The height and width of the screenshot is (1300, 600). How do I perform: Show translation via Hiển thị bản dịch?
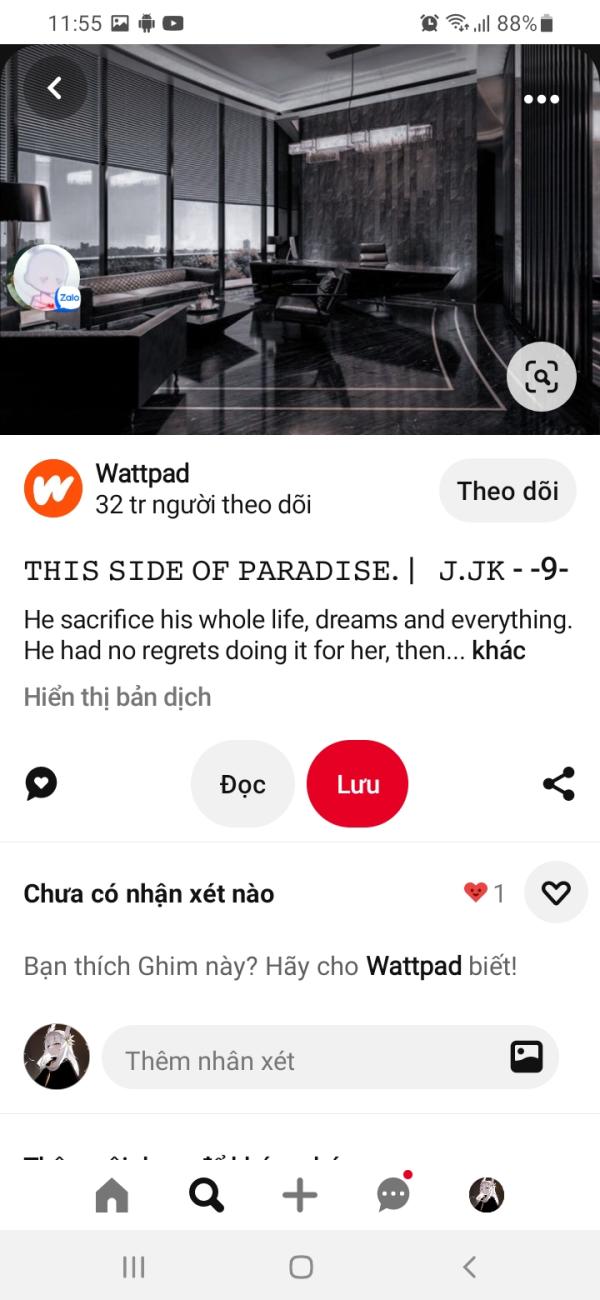pos(117,697)
